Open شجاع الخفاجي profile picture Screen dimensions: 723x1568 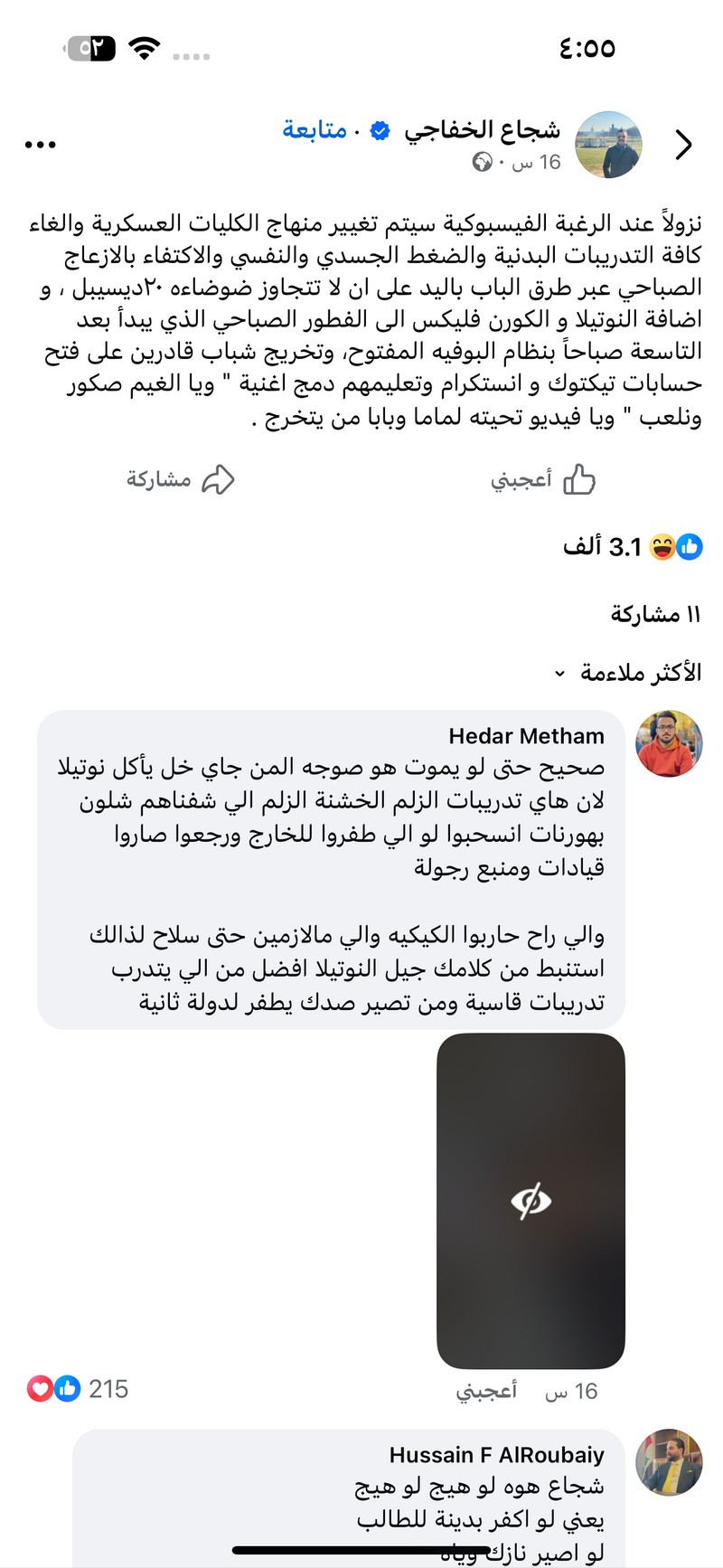pyautogui.click(x=609, y=145)
